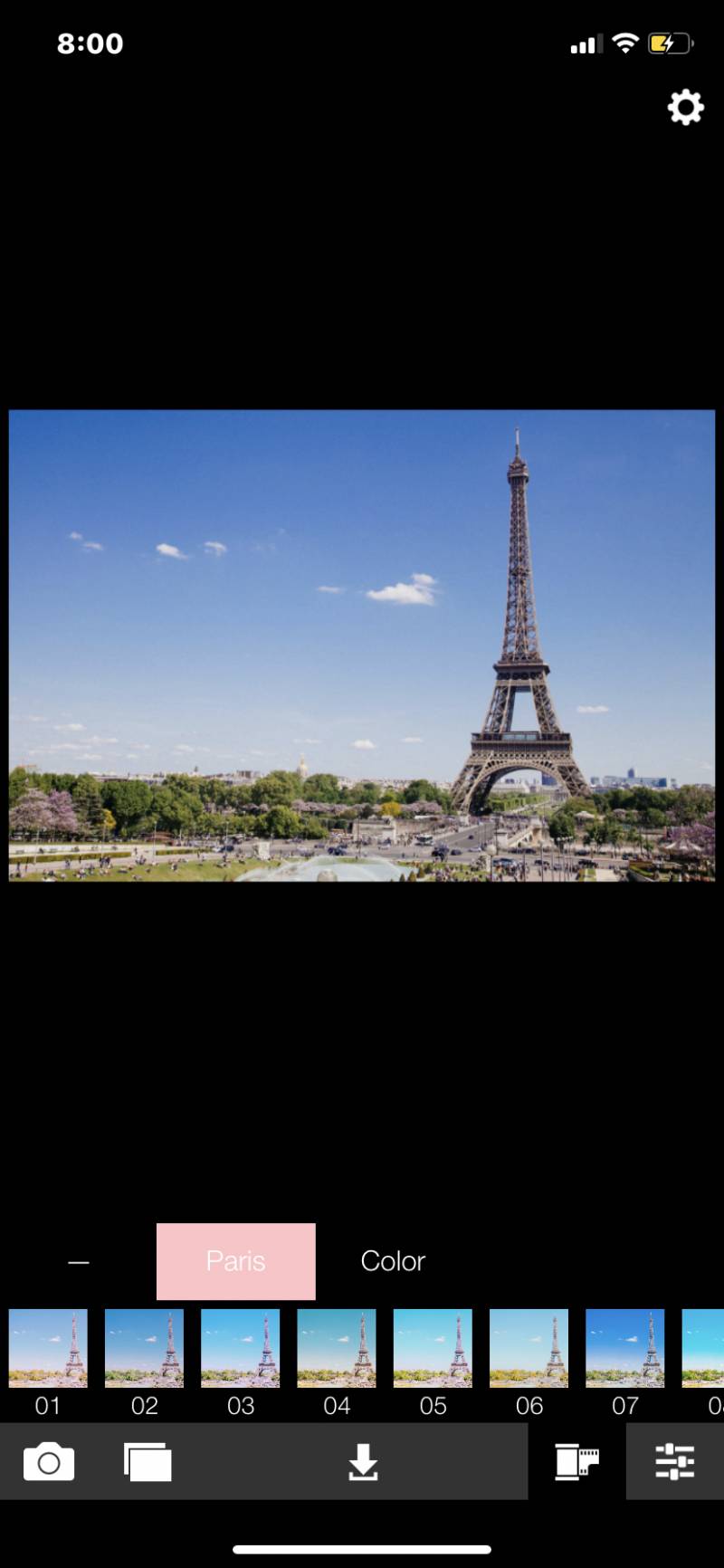Screen dimensions: 724x1568
Task: Apply filter 05
Action: pyautogui.click(x=433, y=1348)
